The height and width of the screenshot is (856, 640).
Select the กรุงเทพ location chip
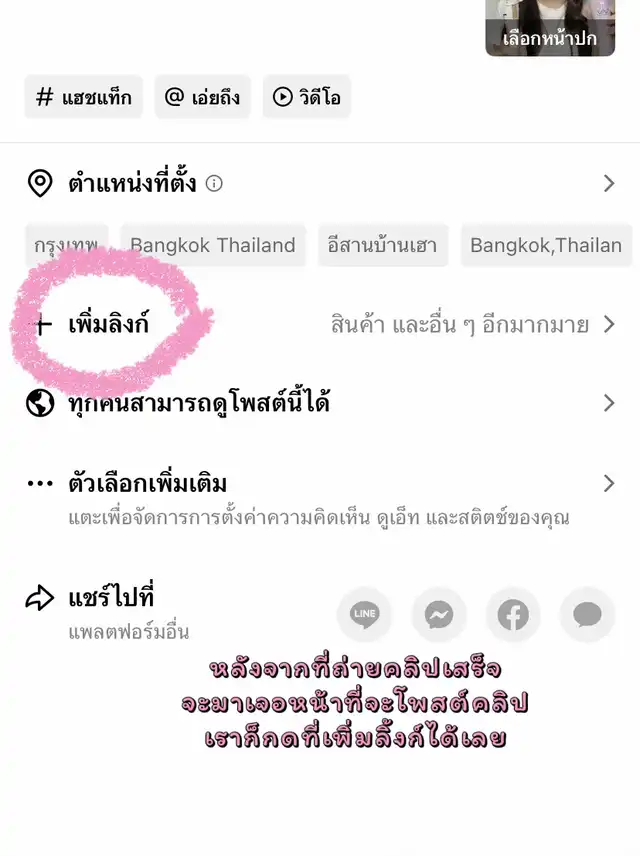66,245
